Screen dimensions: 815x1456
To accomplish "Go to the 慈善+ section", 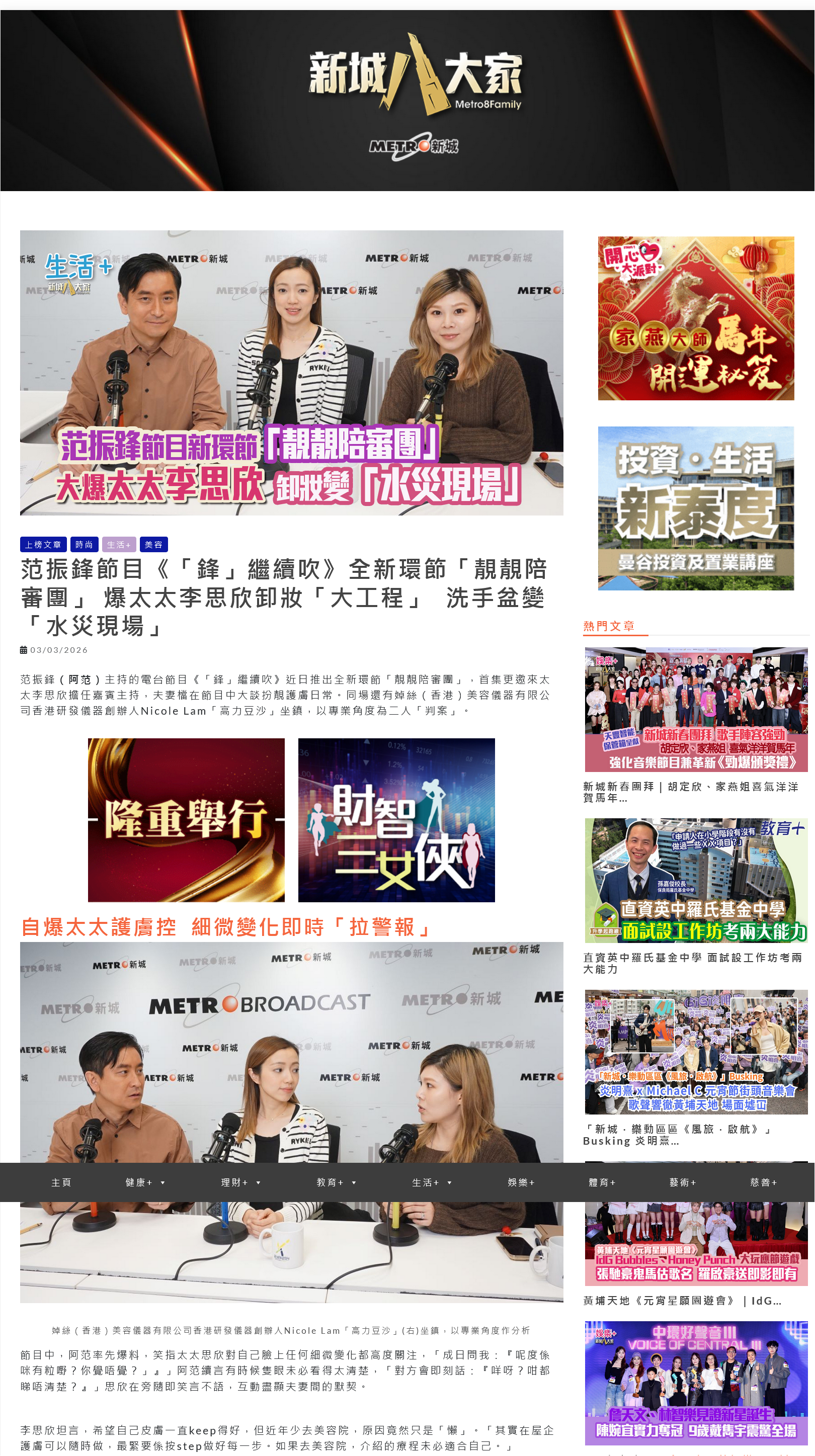I will 763,1182.
